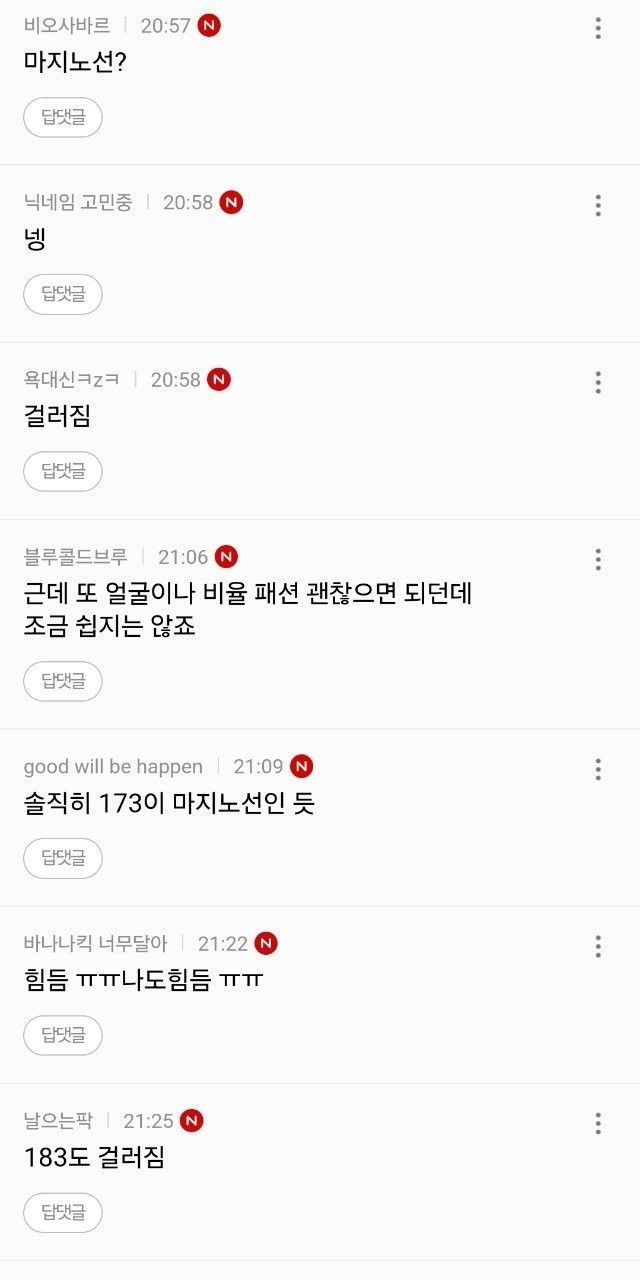Open the overflow menu on 날으는팍's comment

(x=598, y=1123)
